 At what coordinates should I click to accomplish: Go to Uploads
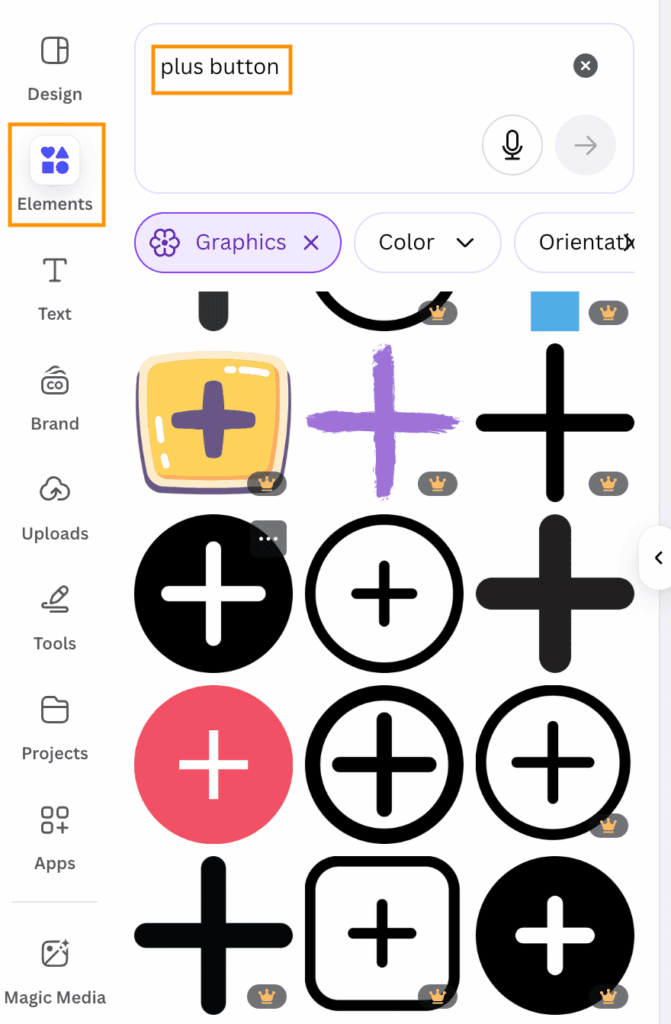(x=55, y=508)
